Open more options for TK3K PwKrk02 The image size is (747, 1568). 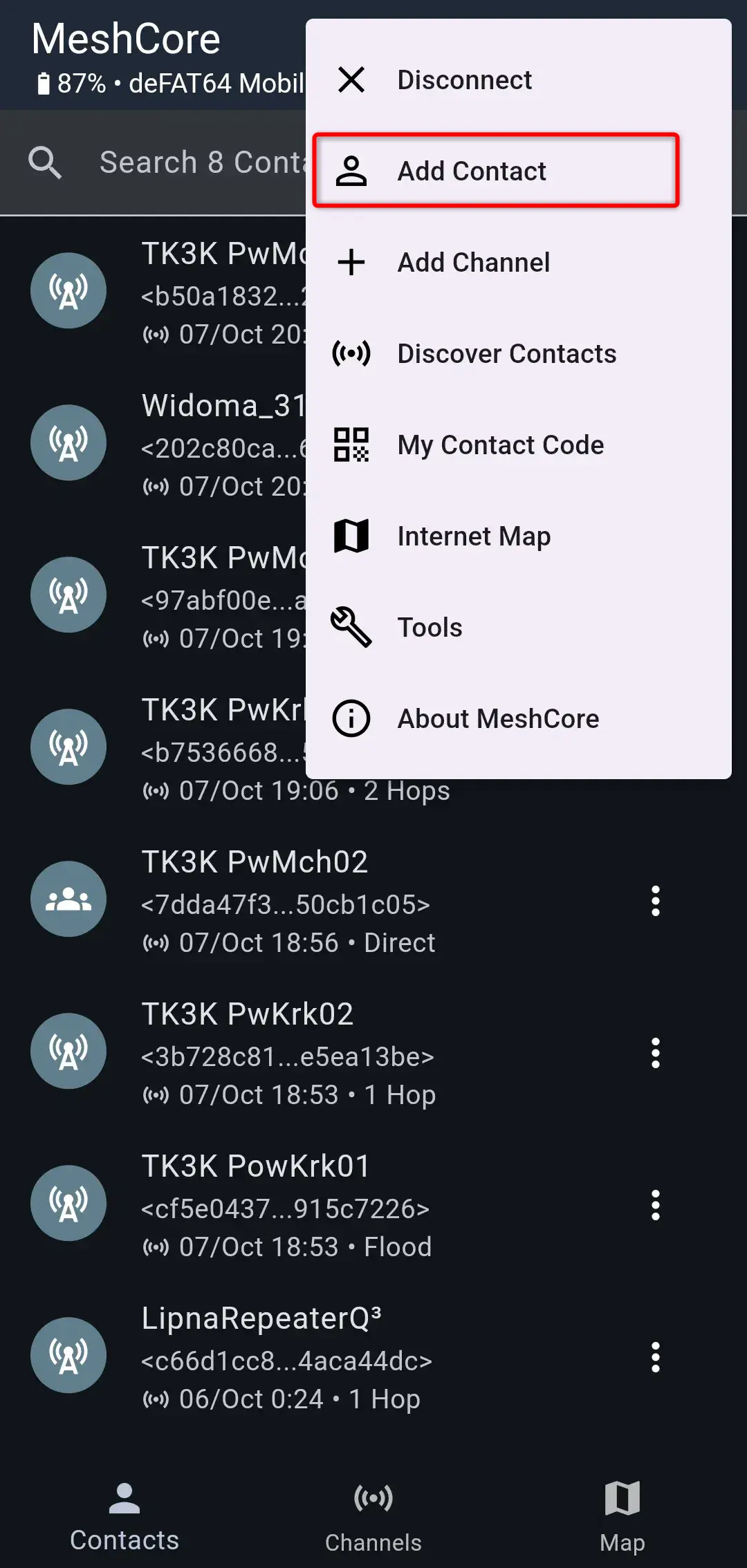655,1054
